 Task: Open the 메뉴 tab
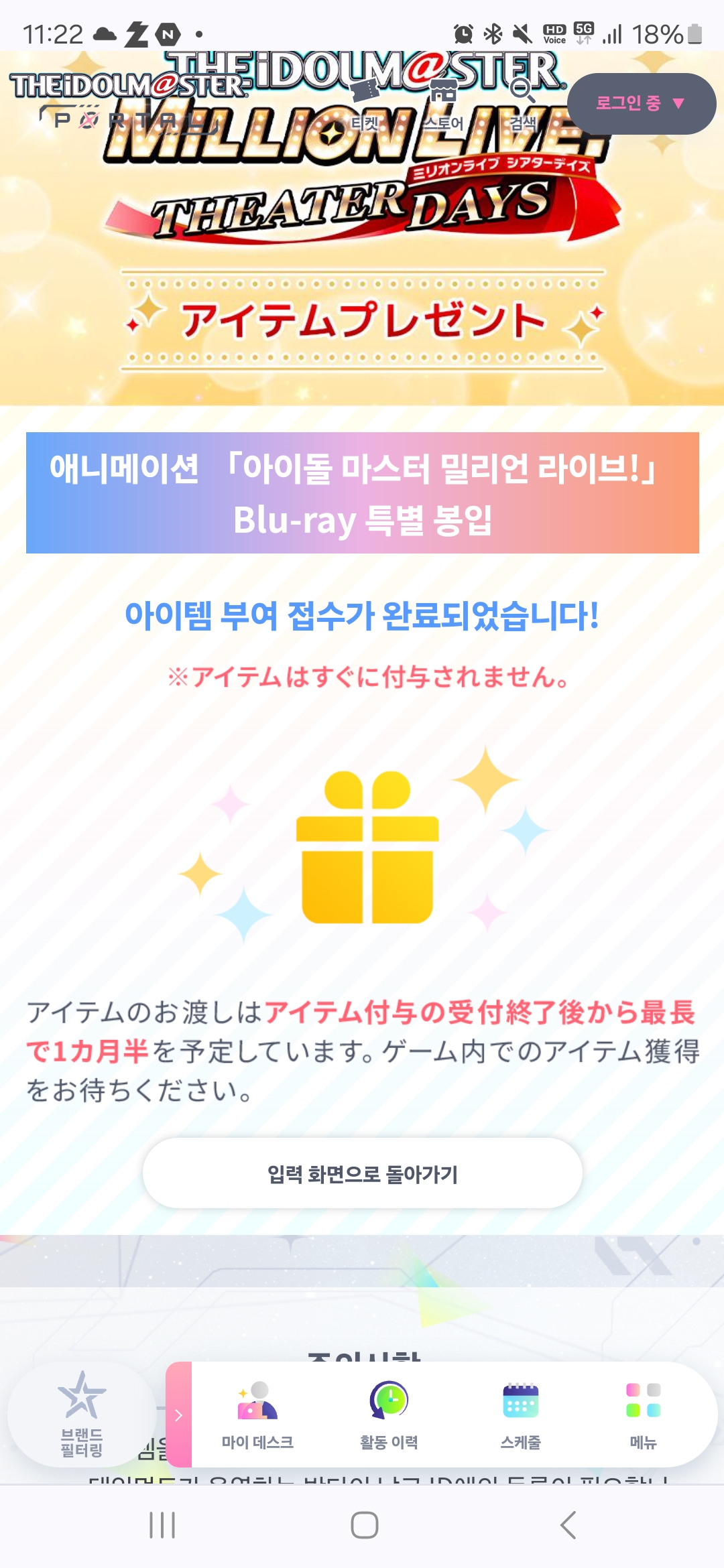(643, 1415)
